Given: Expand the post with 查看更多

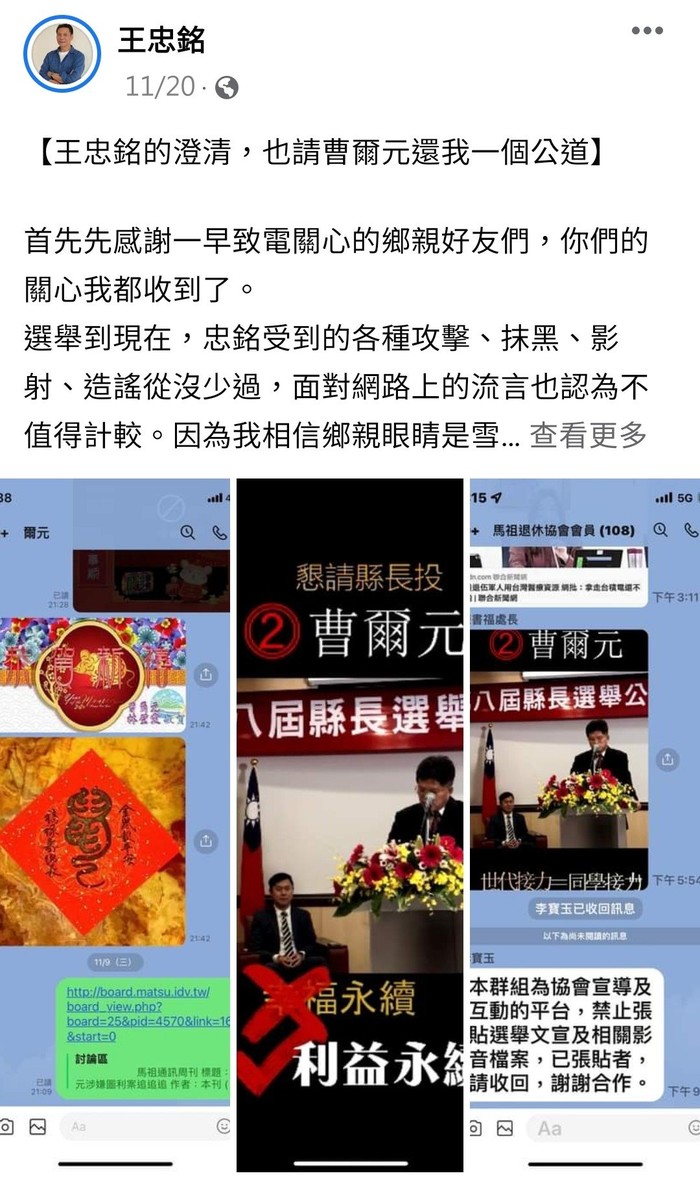Looking at the screenshot, I should [x=587, y=435].
